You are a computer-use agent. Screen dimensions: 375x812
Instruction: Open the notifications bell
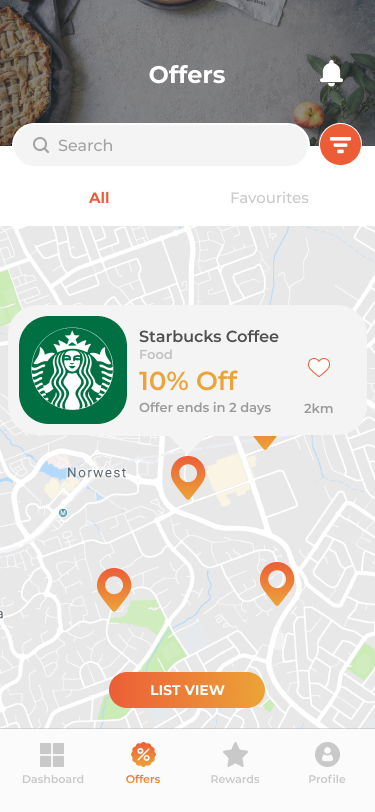[331, 73]
